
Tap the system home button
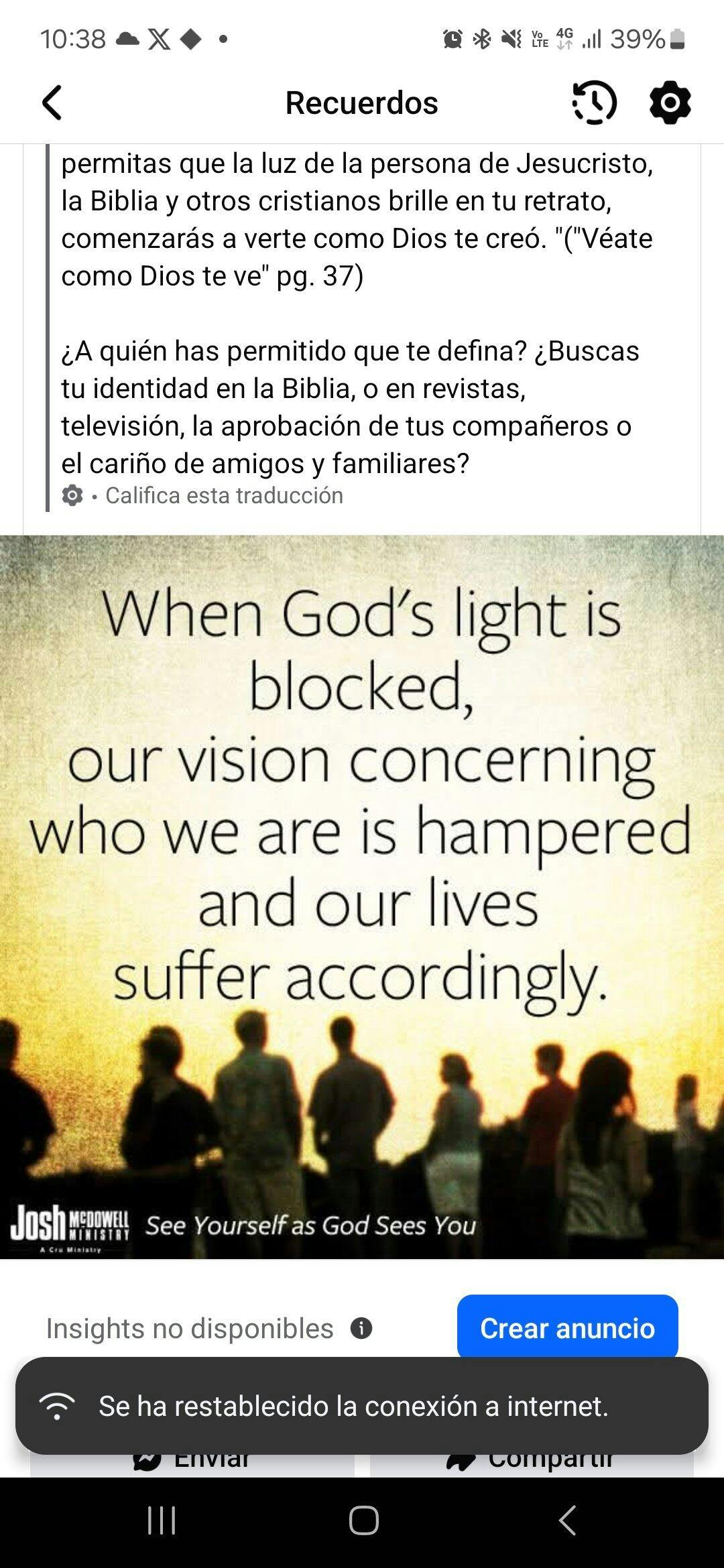(363, 1520)
